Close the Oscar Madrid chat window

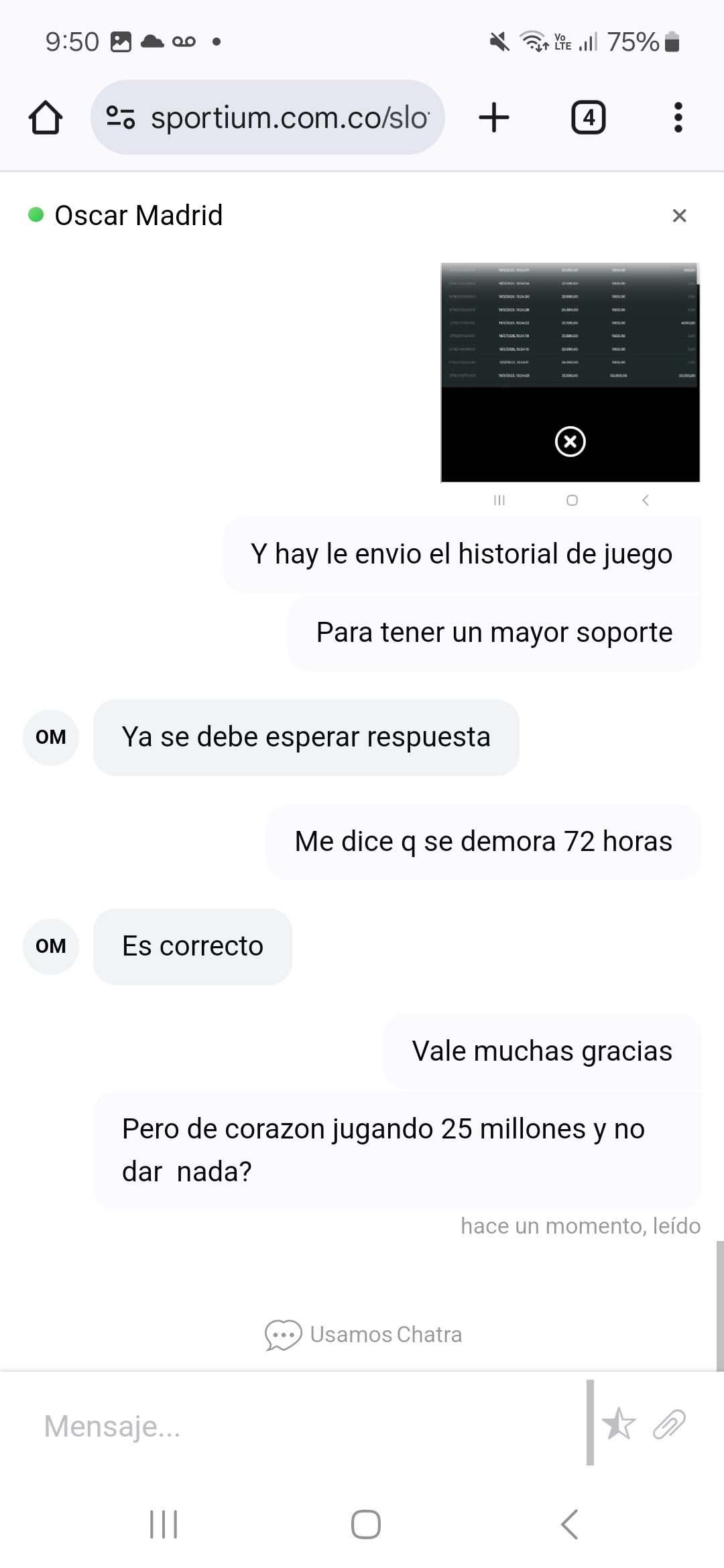tap(680, 215)
